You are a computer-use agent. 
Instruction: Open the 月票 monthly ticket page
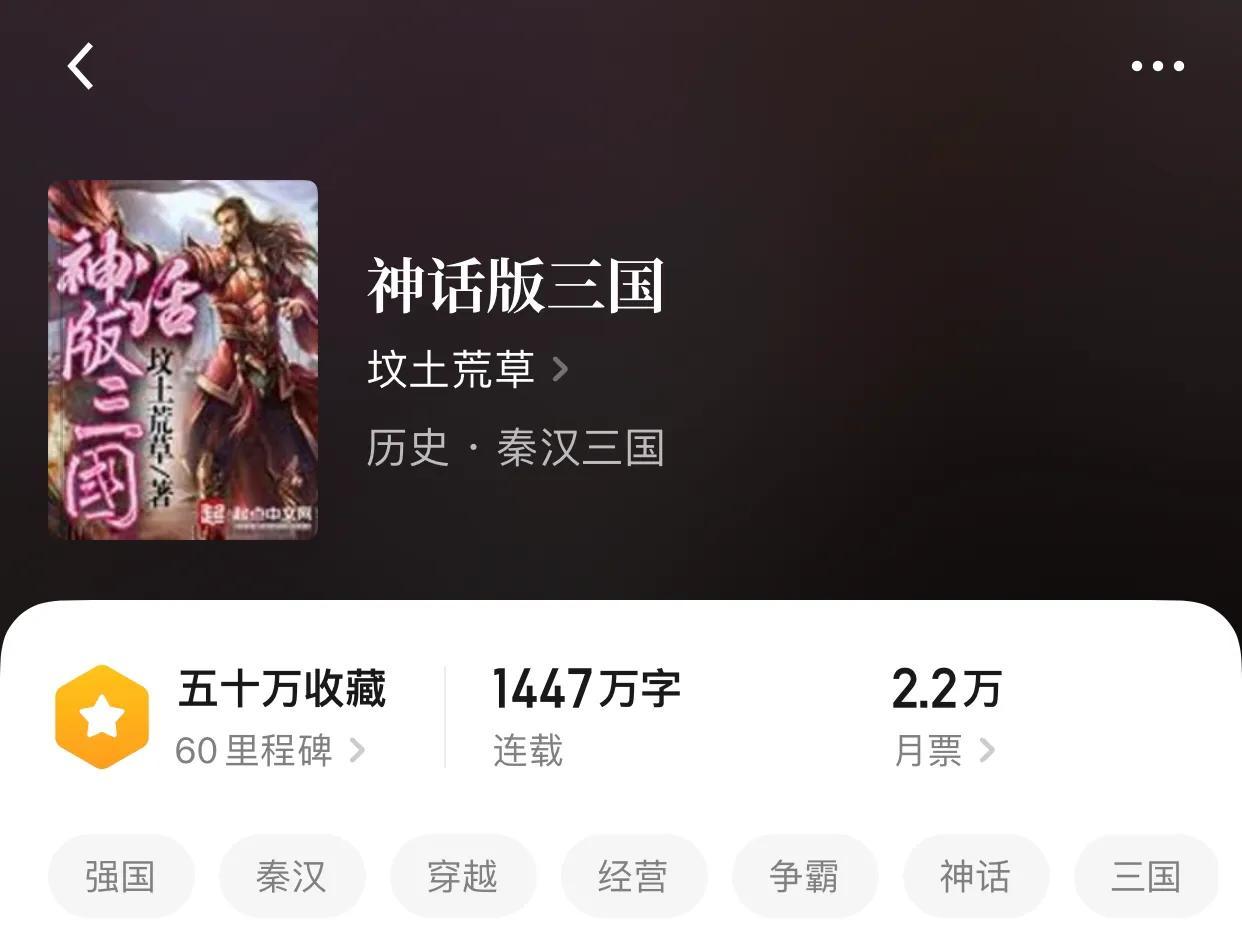click(943, 750)
